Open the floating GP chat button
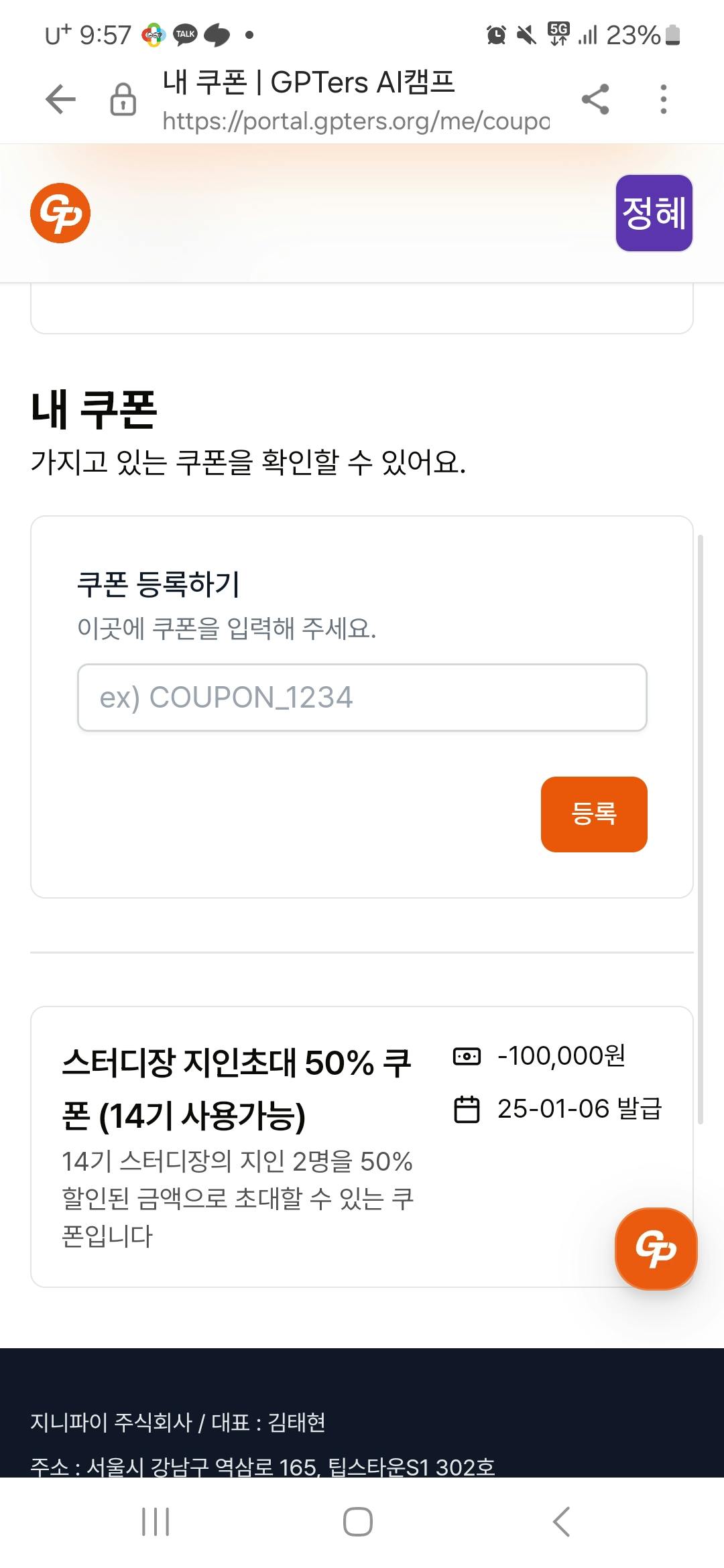The width and height of the screenshot is (724, 1568). [656, 1248]
